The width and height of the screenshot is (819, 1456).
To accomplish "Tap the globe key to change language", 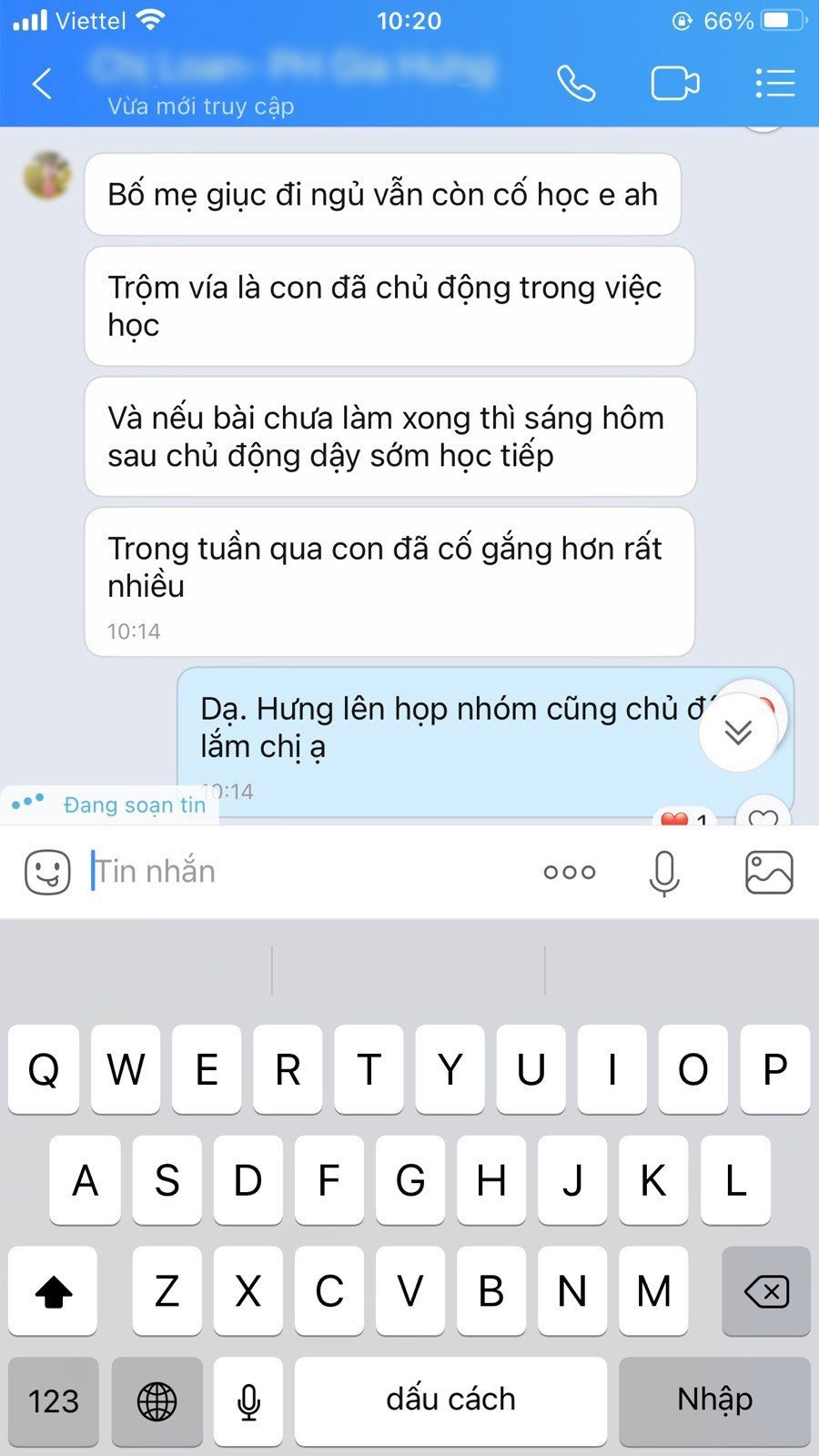I will coord(157,1400).
